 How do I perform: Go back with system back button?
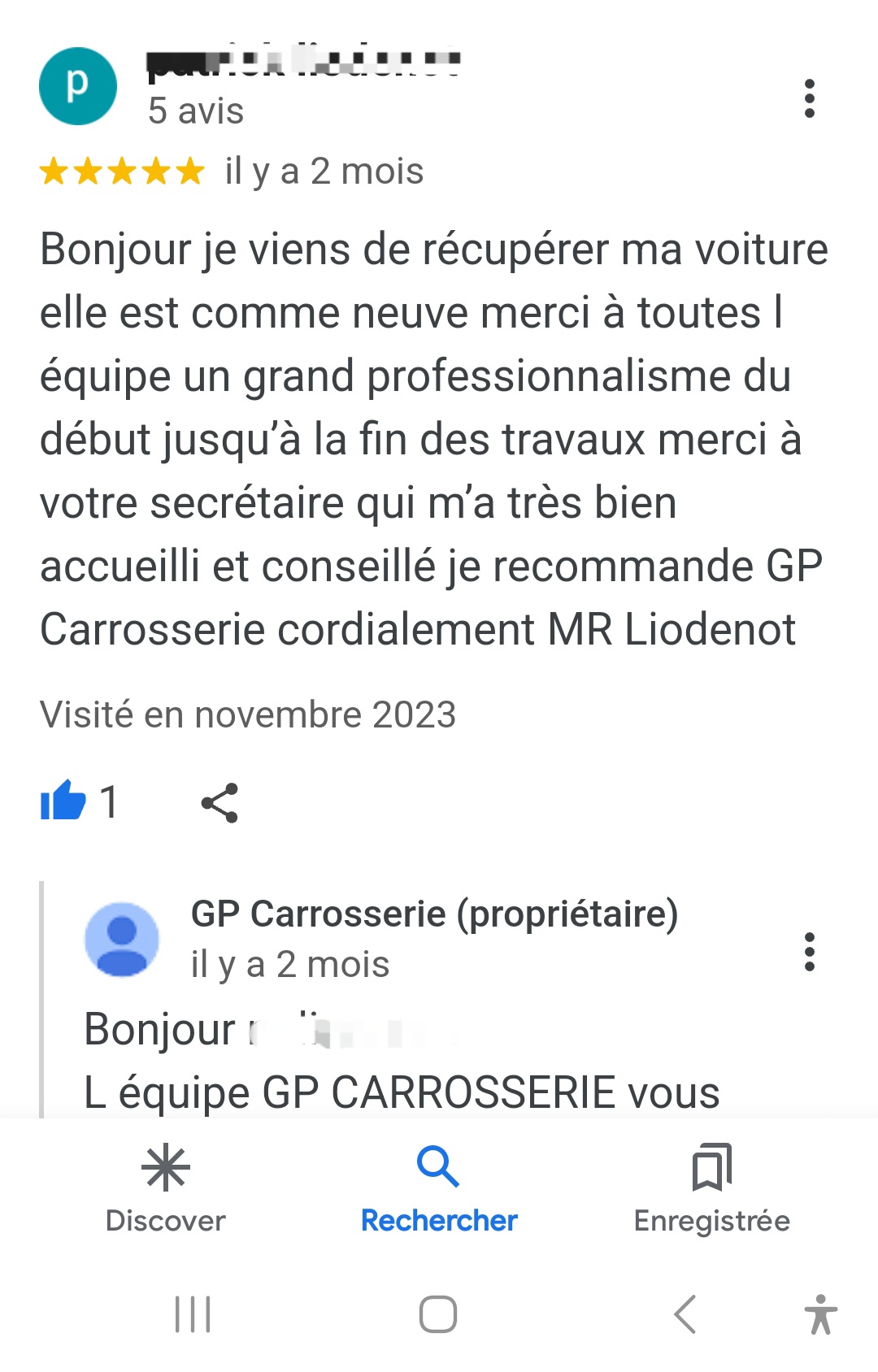point(685,1314)
